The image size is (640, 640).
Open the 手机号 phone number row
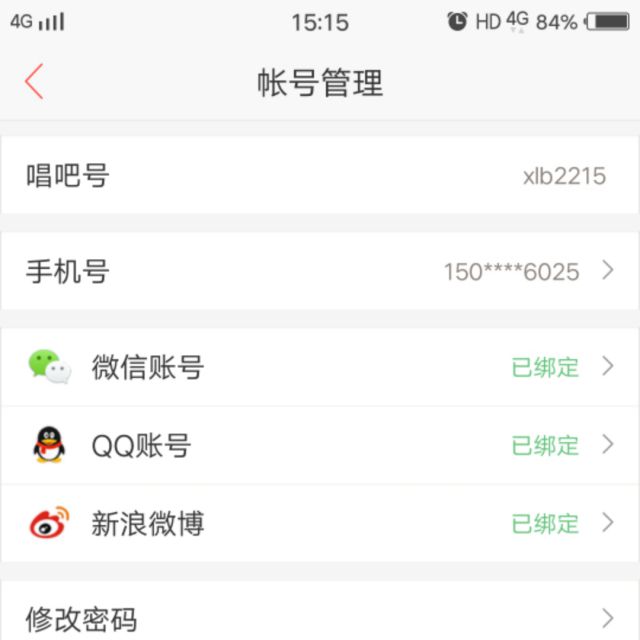320,271
